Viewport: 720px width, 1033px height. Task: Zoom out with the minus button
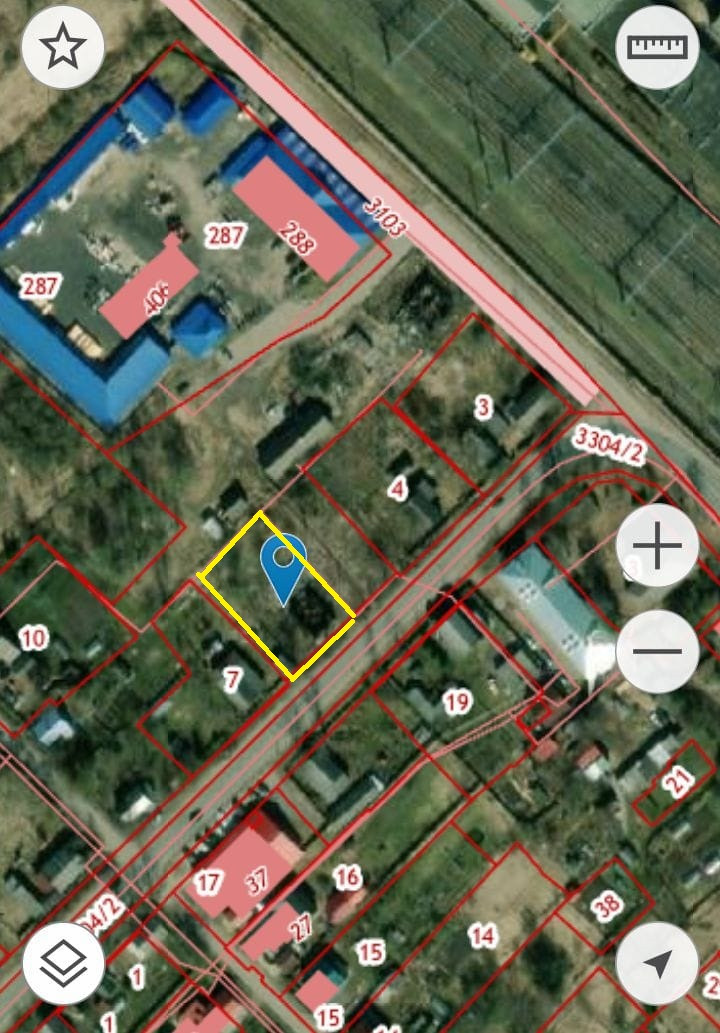pyautogui.click(x=657, y=652)
